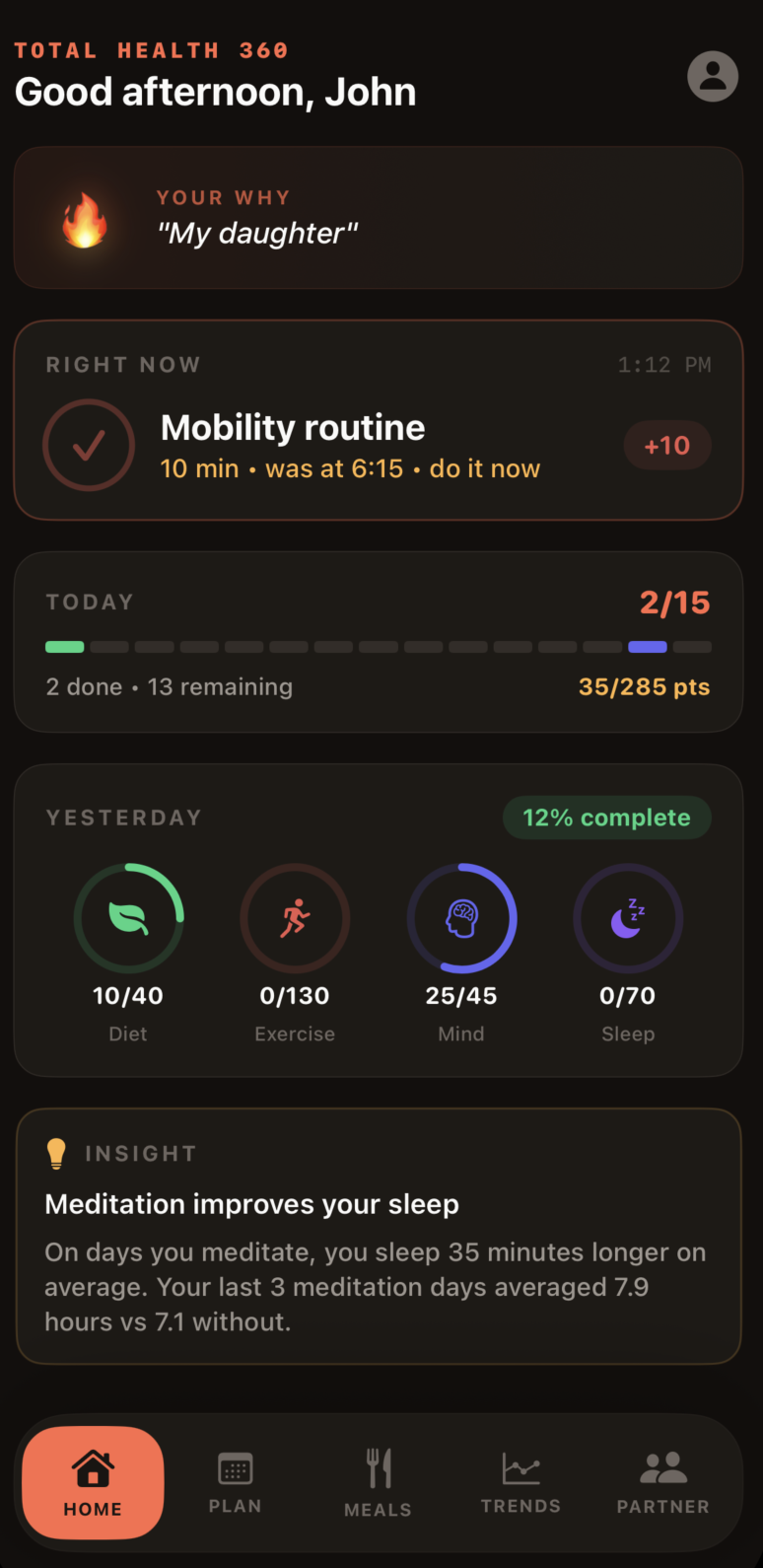The image size is (763, 1568).
Task: Switch to the Plan tab
Action: [x=235, y=1479]
